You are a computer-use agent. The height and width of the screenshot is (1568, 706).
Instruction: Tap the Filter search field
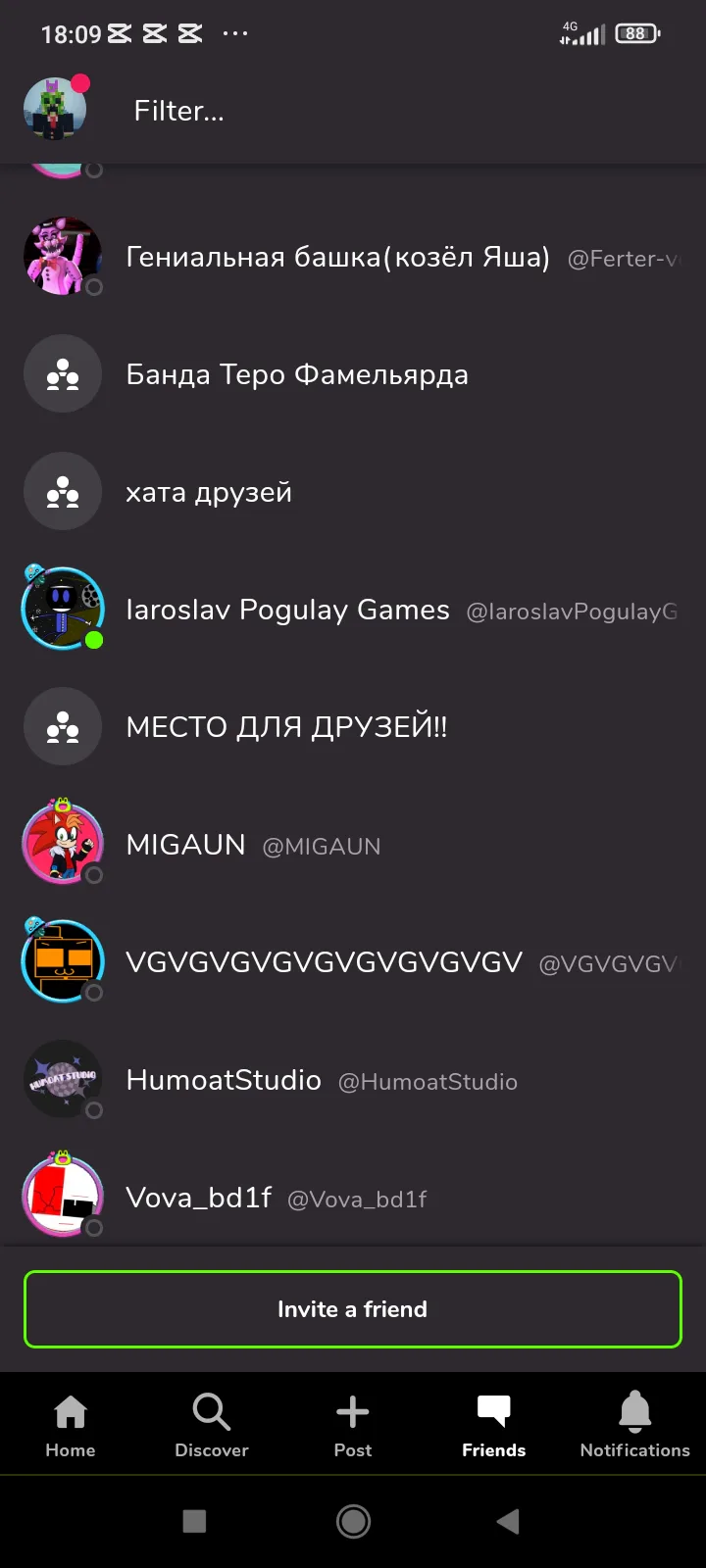coord(392,111)
